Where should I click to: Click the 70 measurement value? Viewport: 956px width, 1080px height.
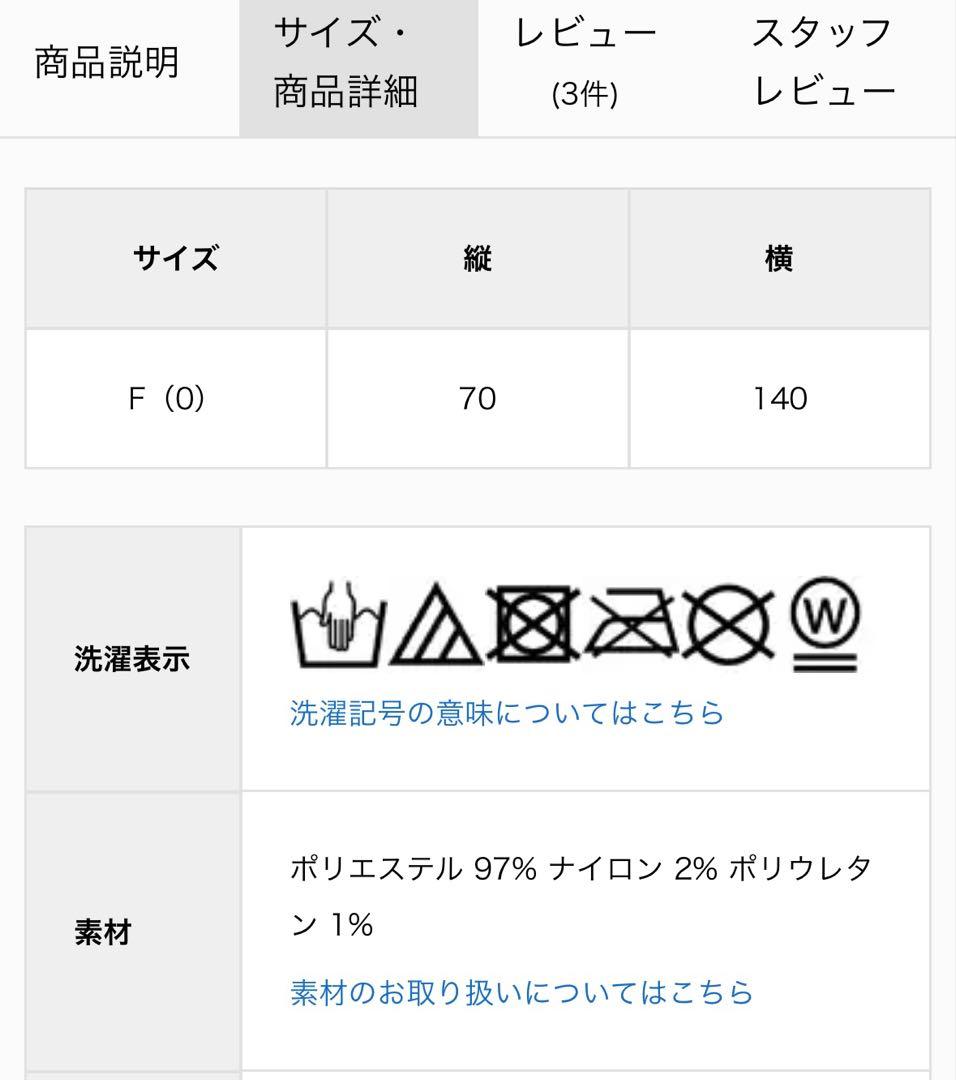point(476,398)
